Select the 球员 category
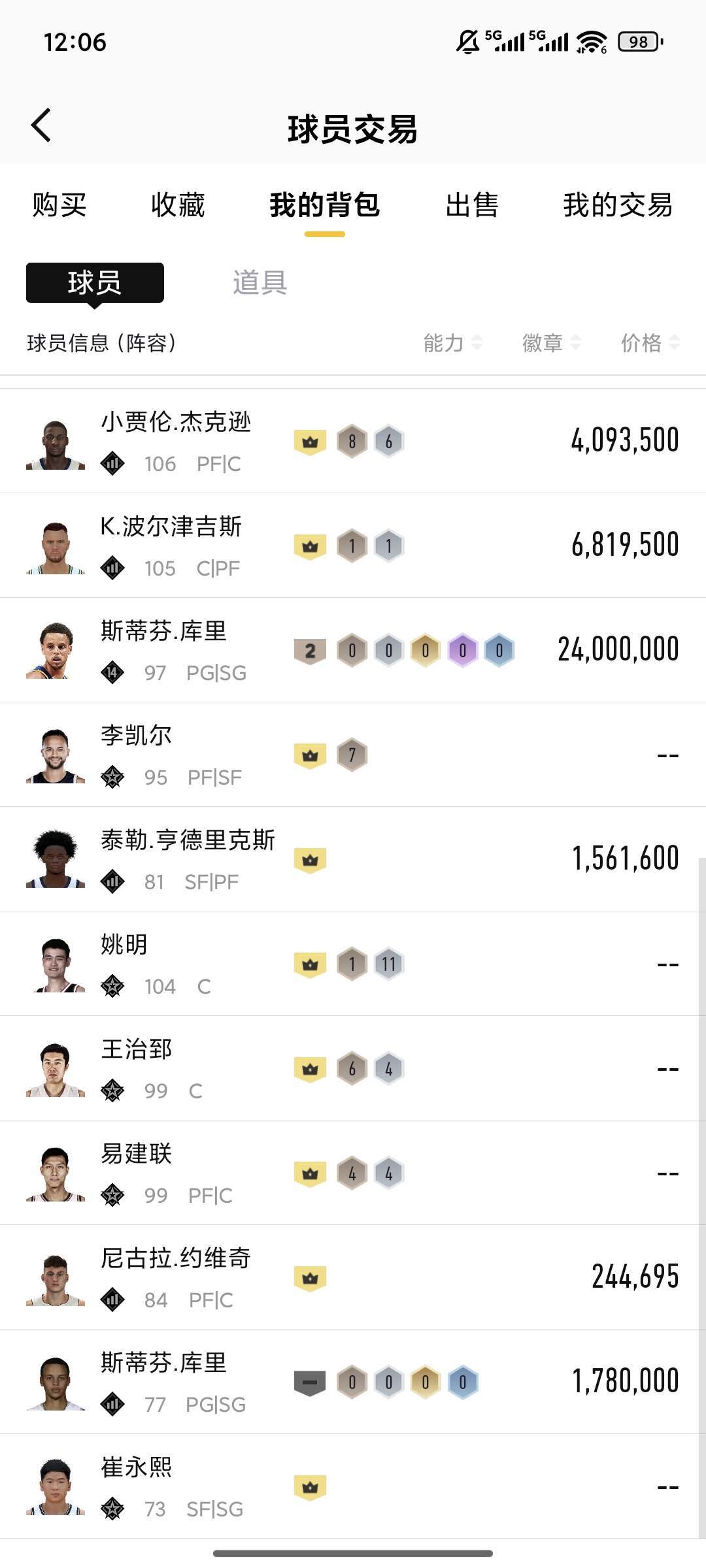 (95, 283)
